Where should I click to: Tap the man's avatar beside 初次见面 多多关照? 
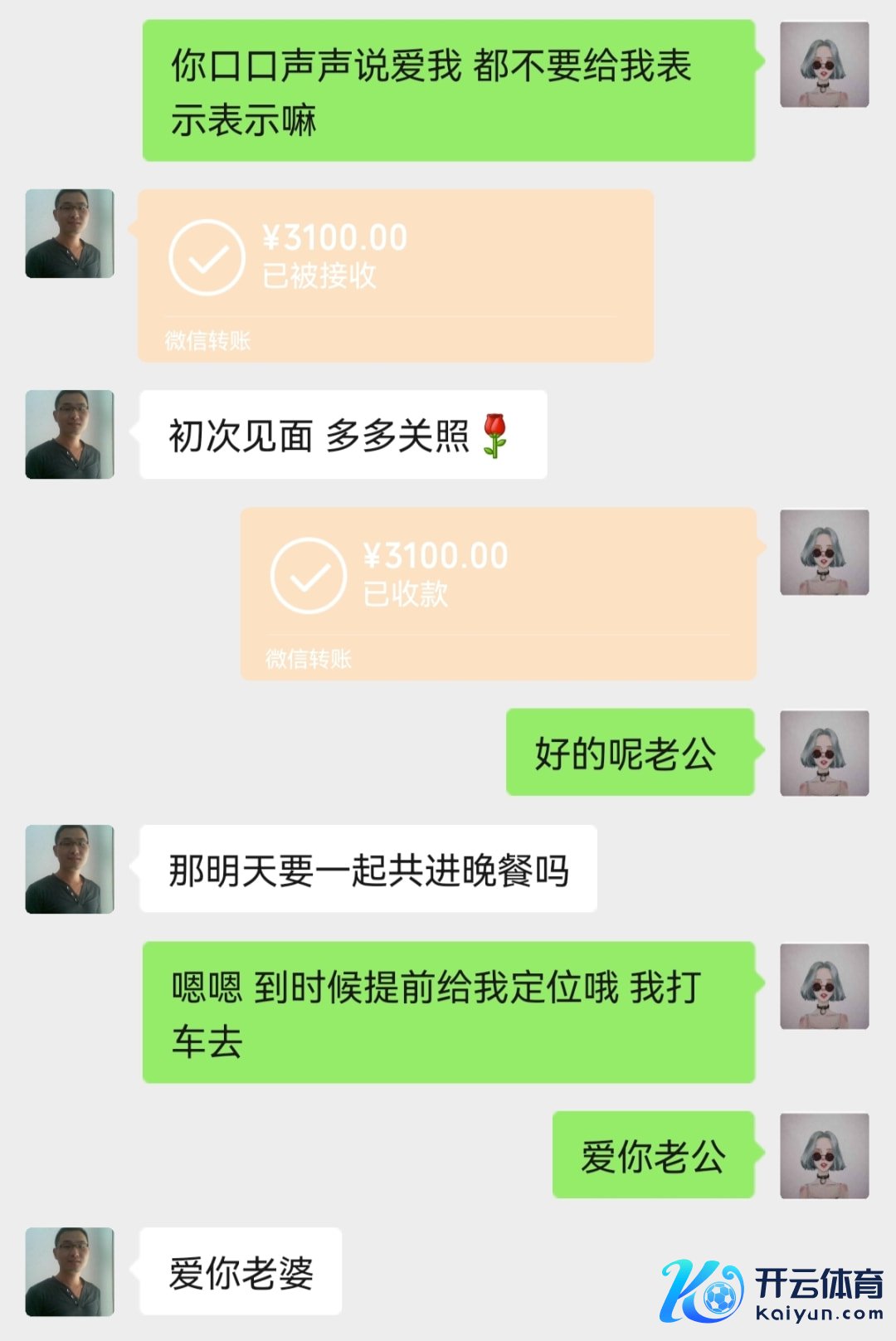coord(70,434)
